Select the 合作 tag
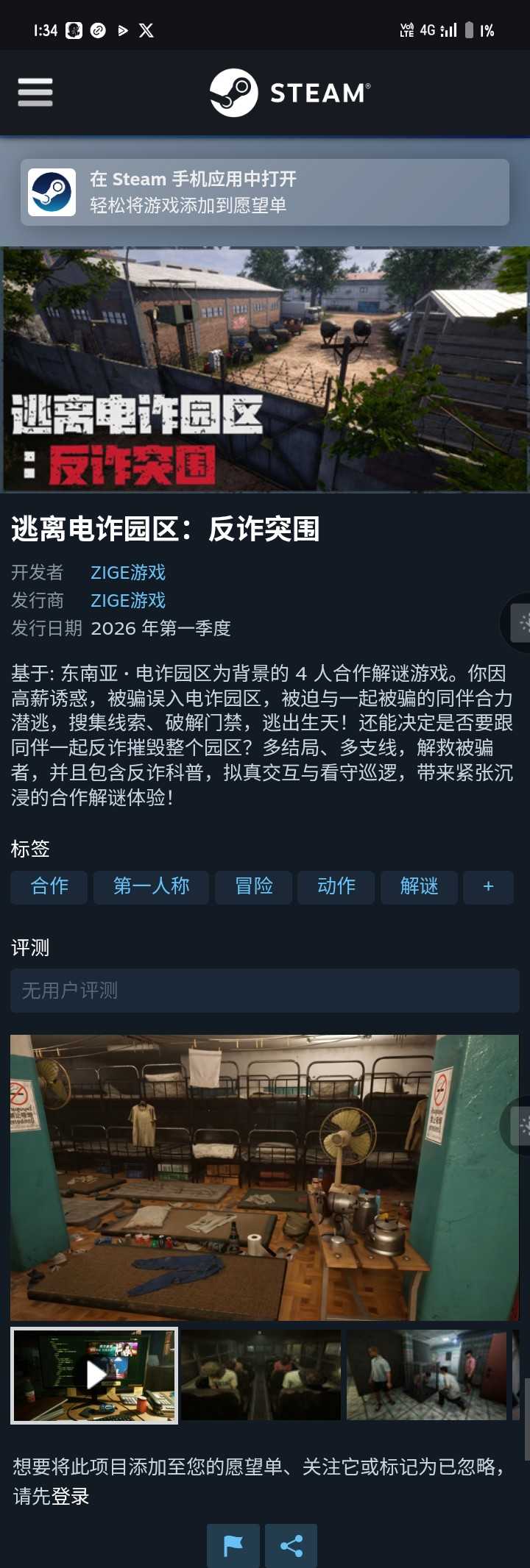The height and width of the screenshot is (1568, 530). pyautogui.click(x=49, y=886)
